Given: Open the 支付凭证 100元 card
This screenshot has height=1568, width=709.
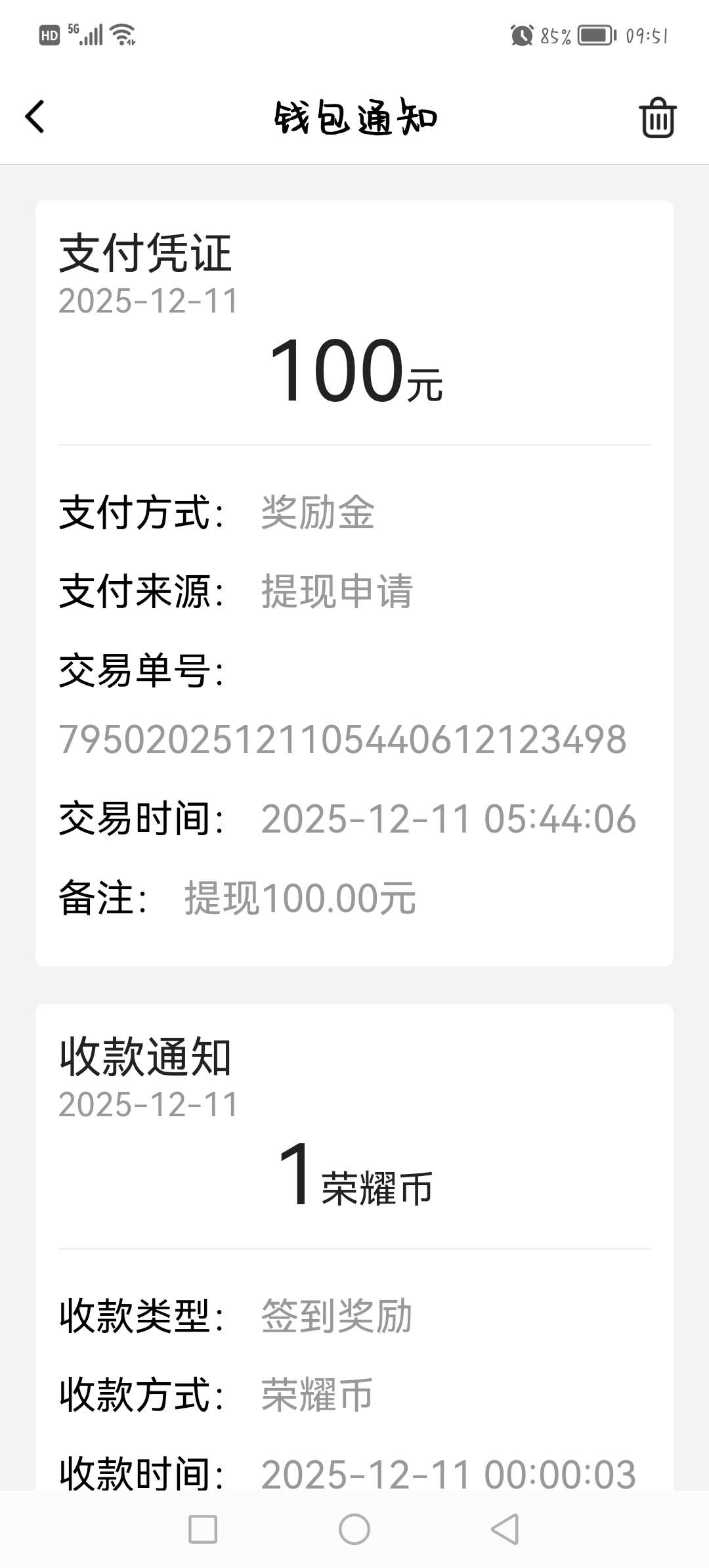Looking at the screenshot, I should [x=354, y=582].
